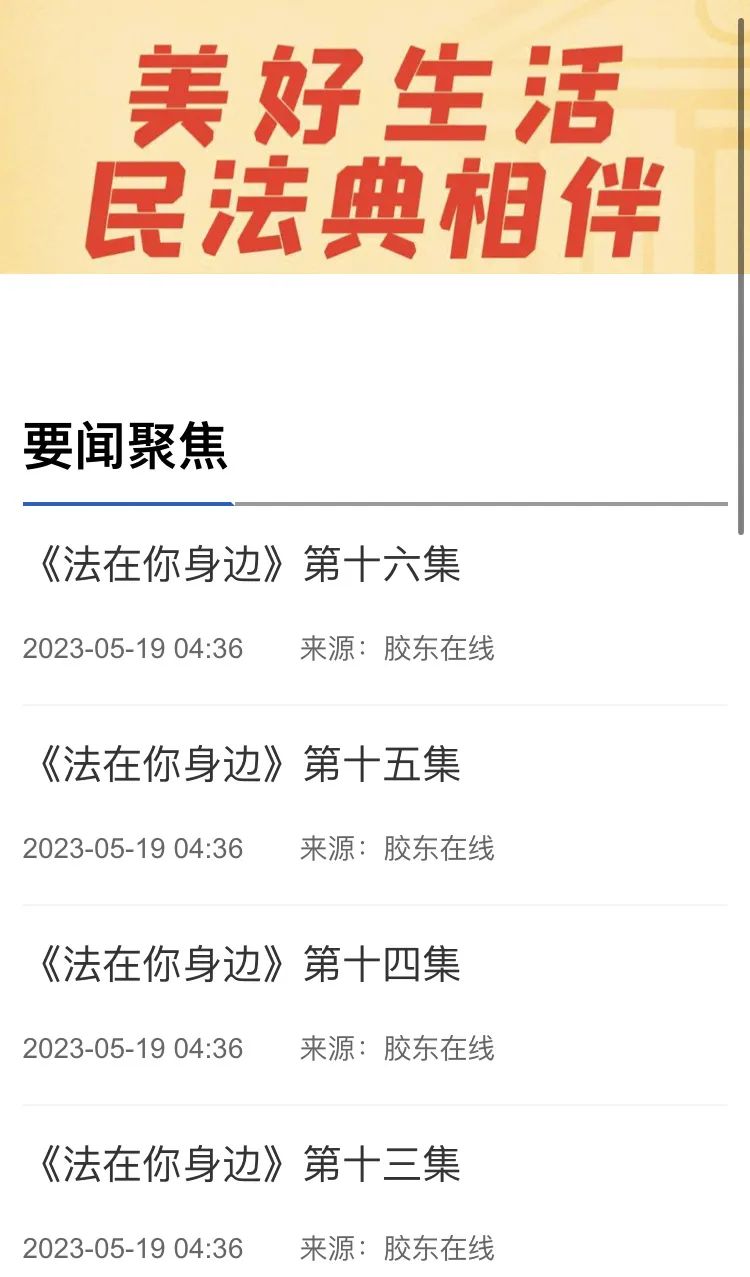Select the timestamp under episode thirteen
The width and height of the screenshot is (750, 1277).
[x=135, y=1249]
